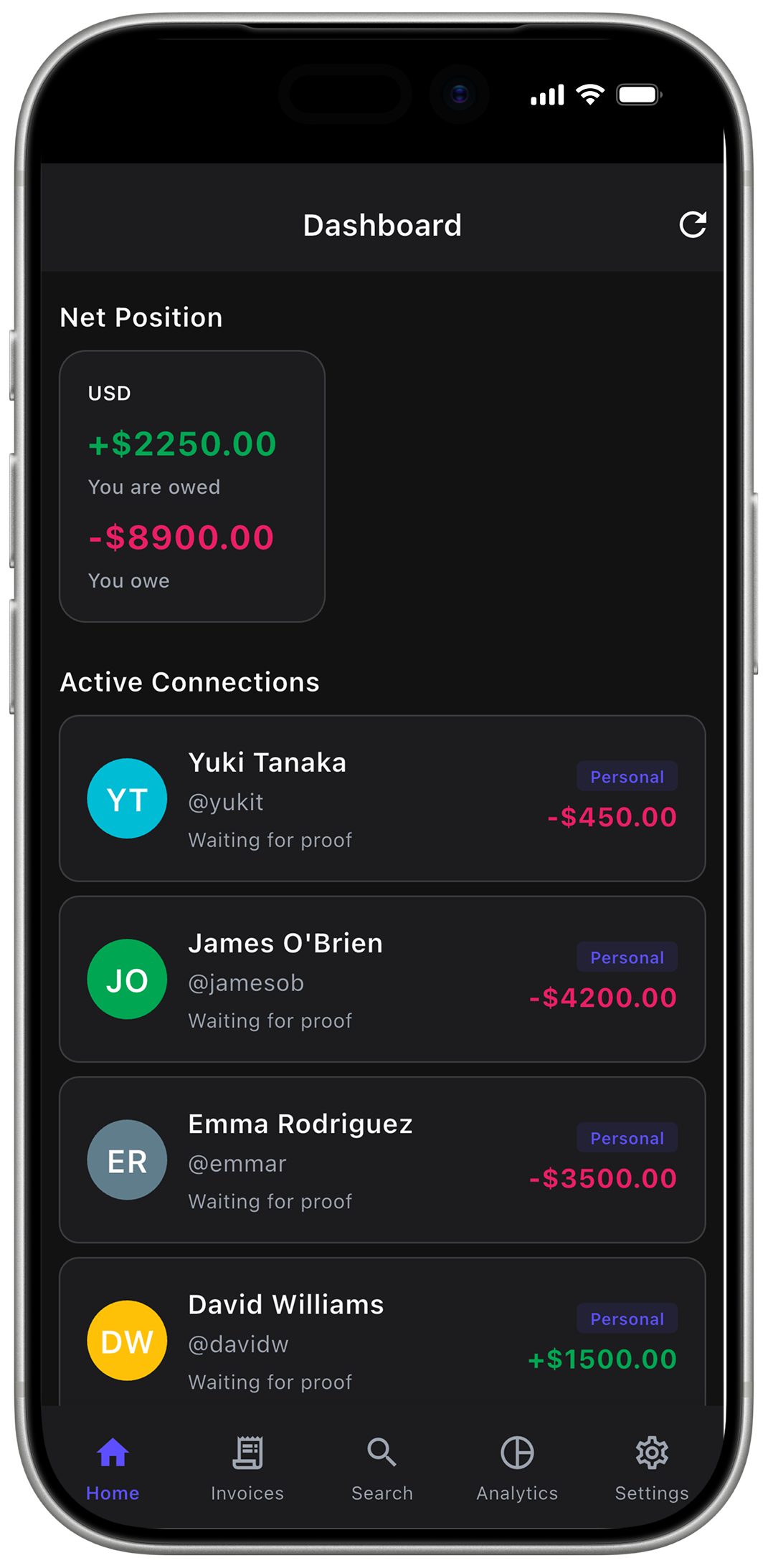
Task: Select the Personal badge on Yuki Tanaka's card
Action: [x=627, y=776]
